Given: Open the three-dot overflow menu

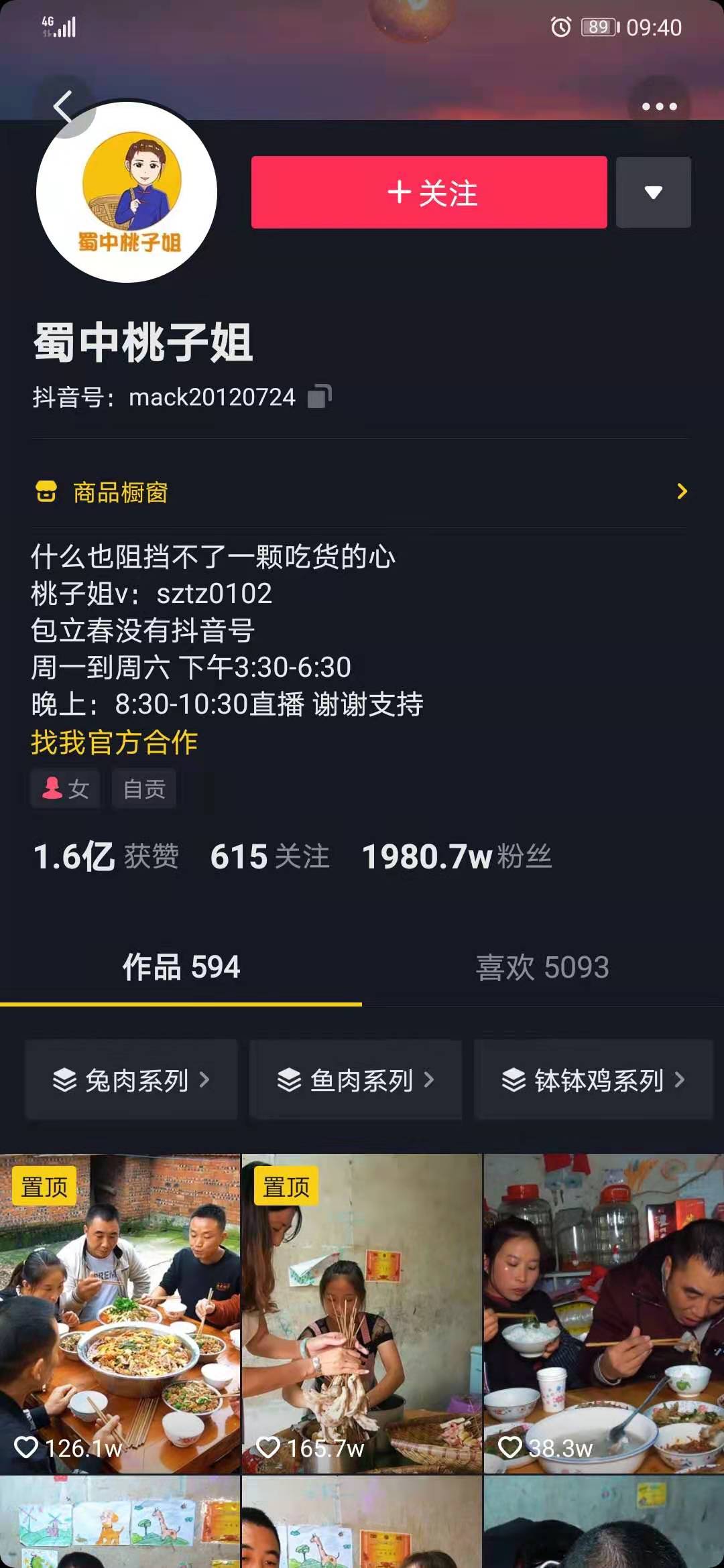Looking at the screenshot, I should [x=659, y=107].
